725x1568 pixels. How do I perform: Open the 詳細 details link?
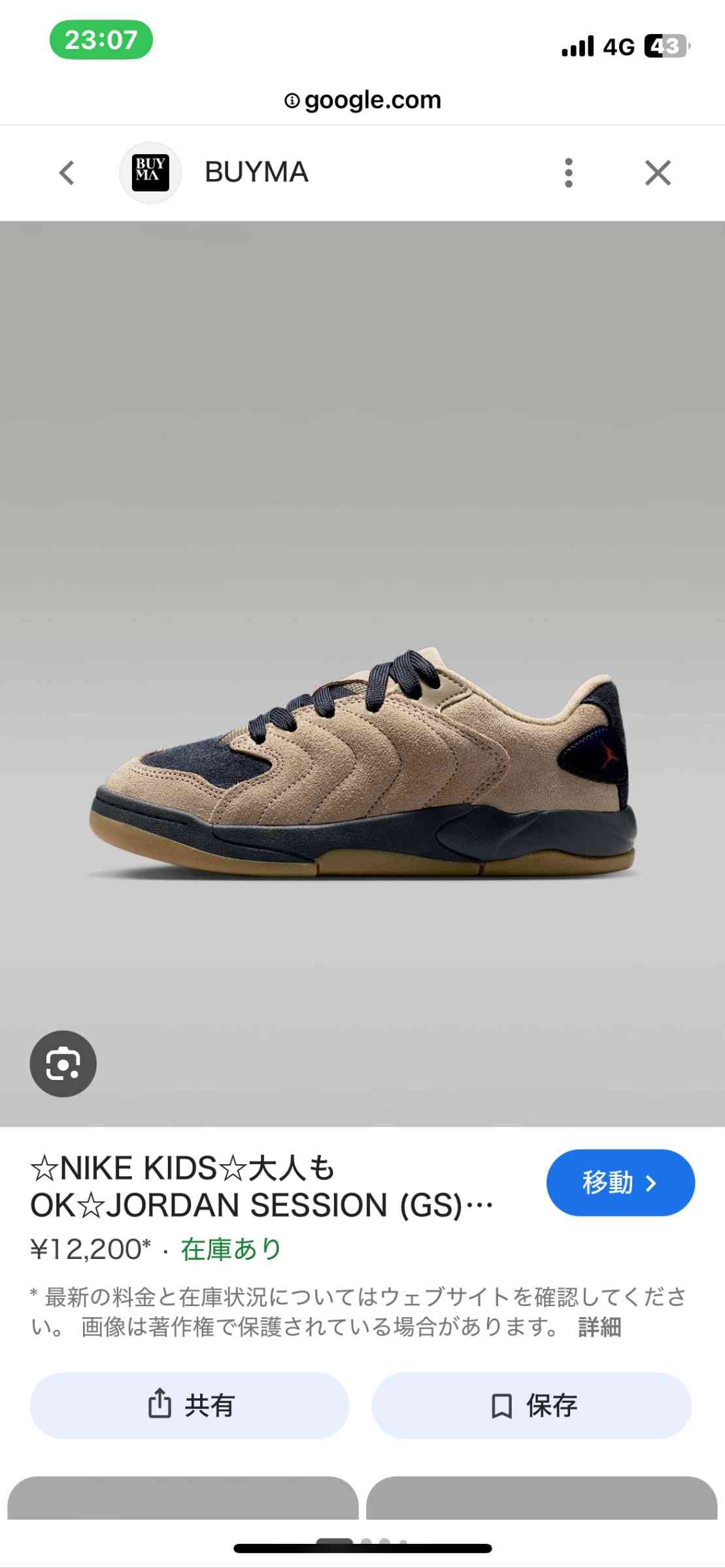(599, 1328)
